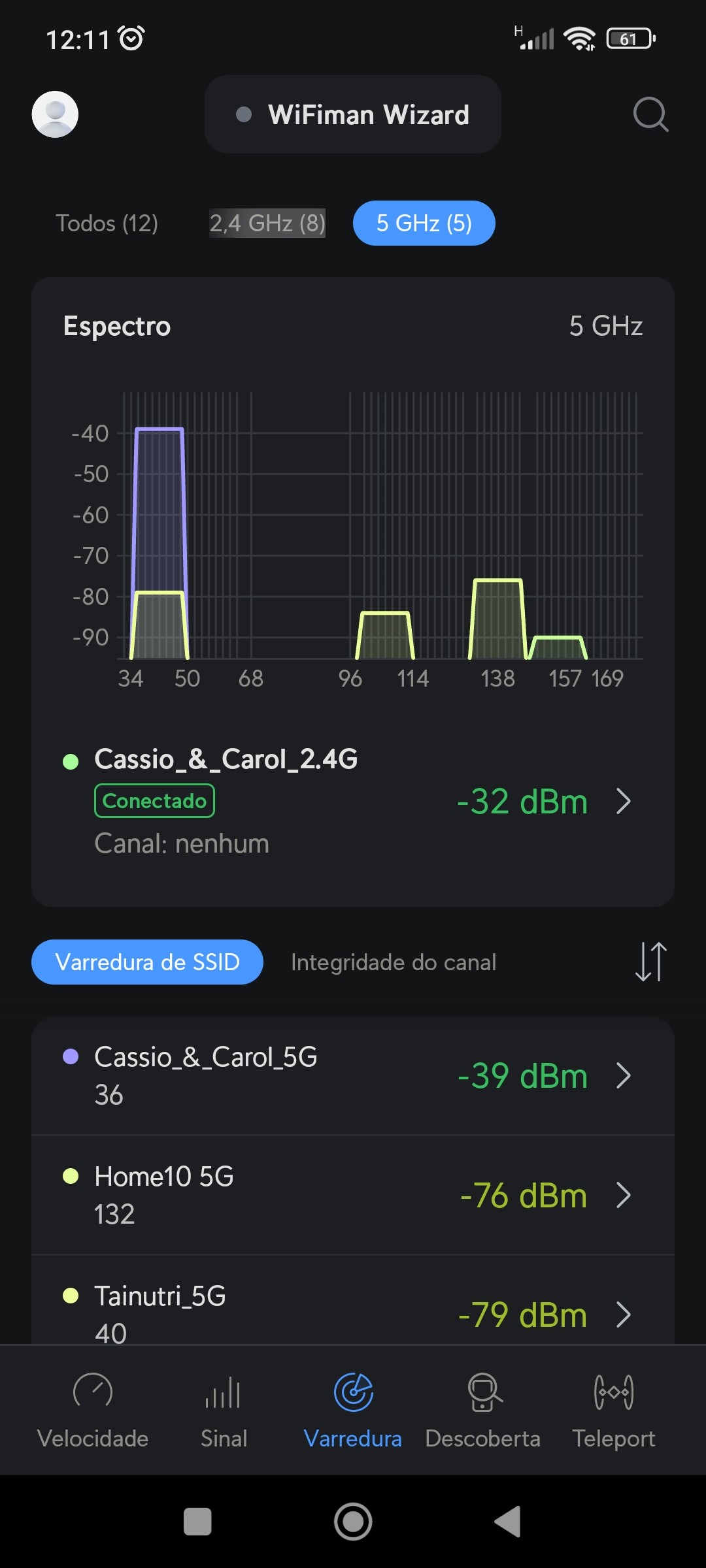Show all 12 networks with Todos

107,223
